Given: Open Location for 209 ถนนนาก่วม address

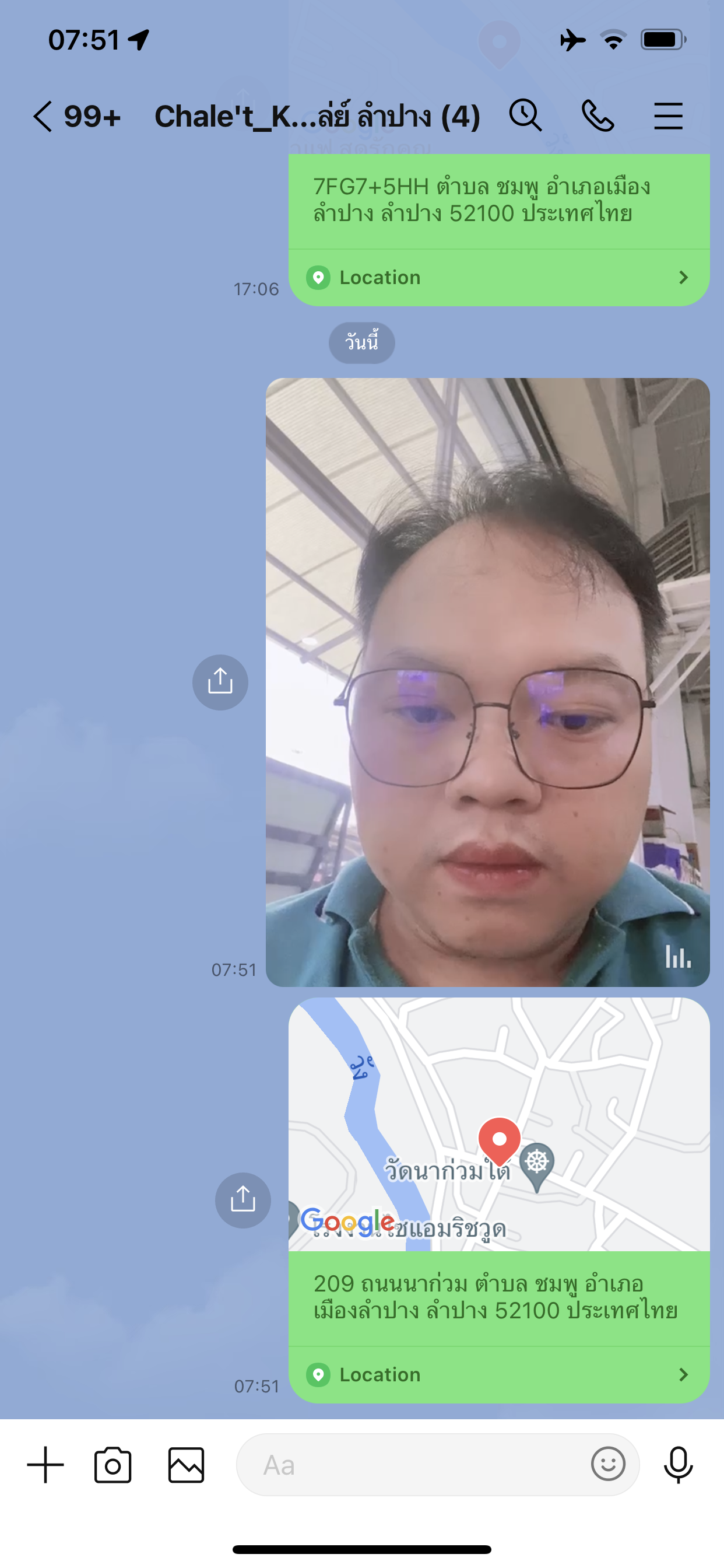Looking at the screenshot, I should [x=498, y=1374].
